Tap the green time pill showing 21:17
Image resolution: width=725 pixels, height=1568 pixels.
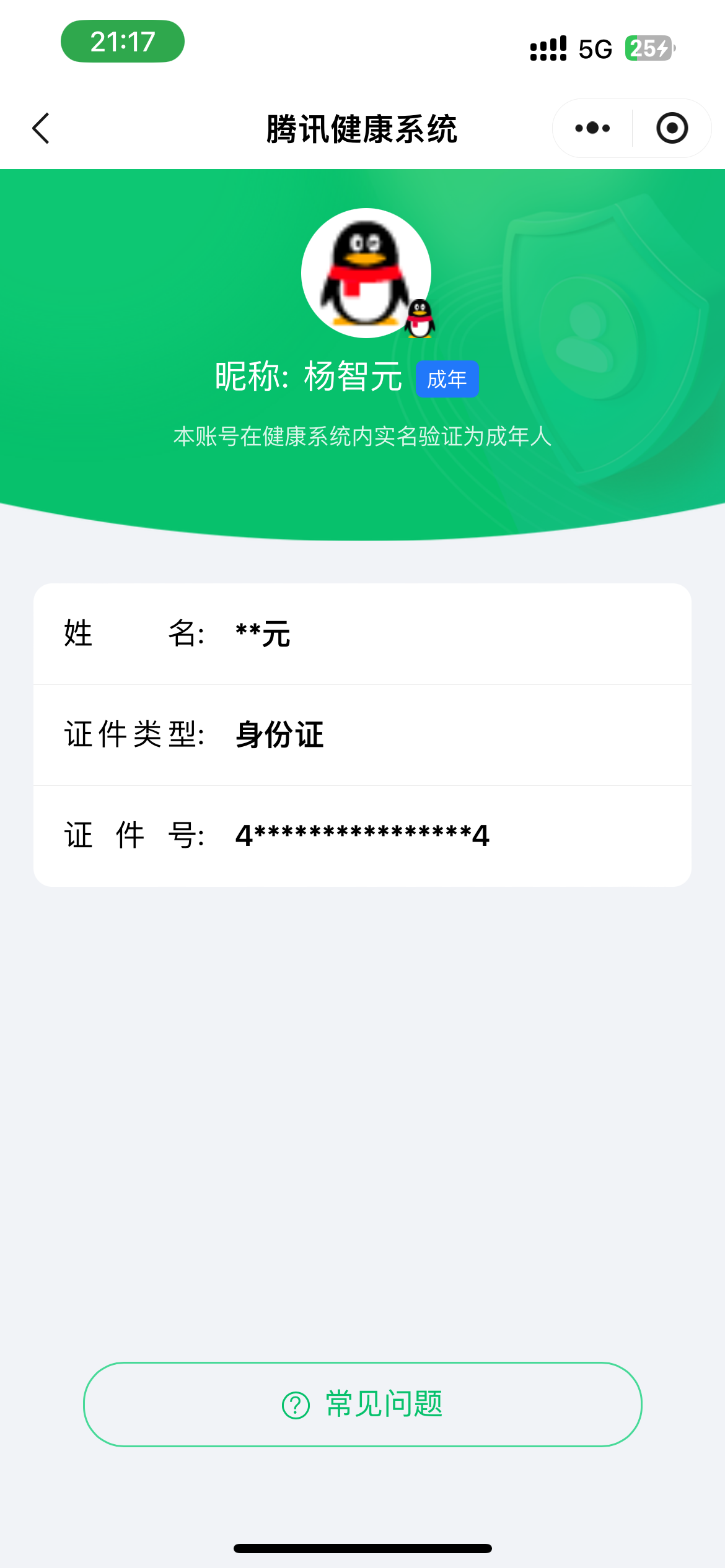tap(121, 41)
